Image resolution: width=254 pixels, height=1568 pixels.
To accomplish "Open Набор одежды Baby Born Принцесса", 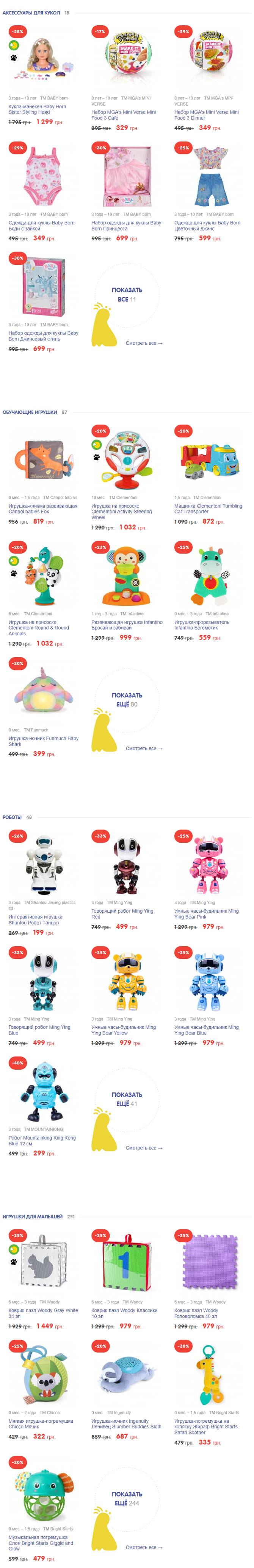I will click(126, 225).
